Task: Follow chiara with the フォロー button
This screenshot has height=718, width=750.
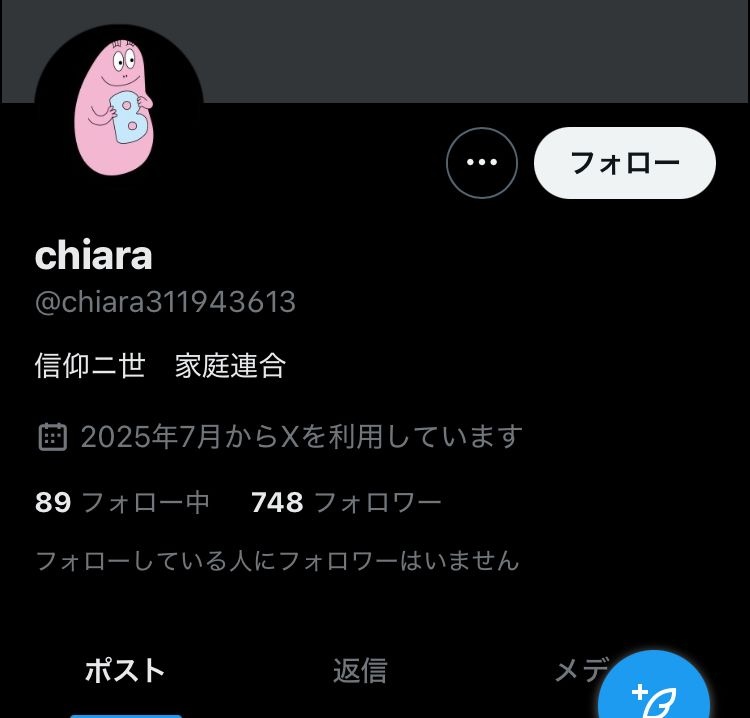Action: coord(625,163)
